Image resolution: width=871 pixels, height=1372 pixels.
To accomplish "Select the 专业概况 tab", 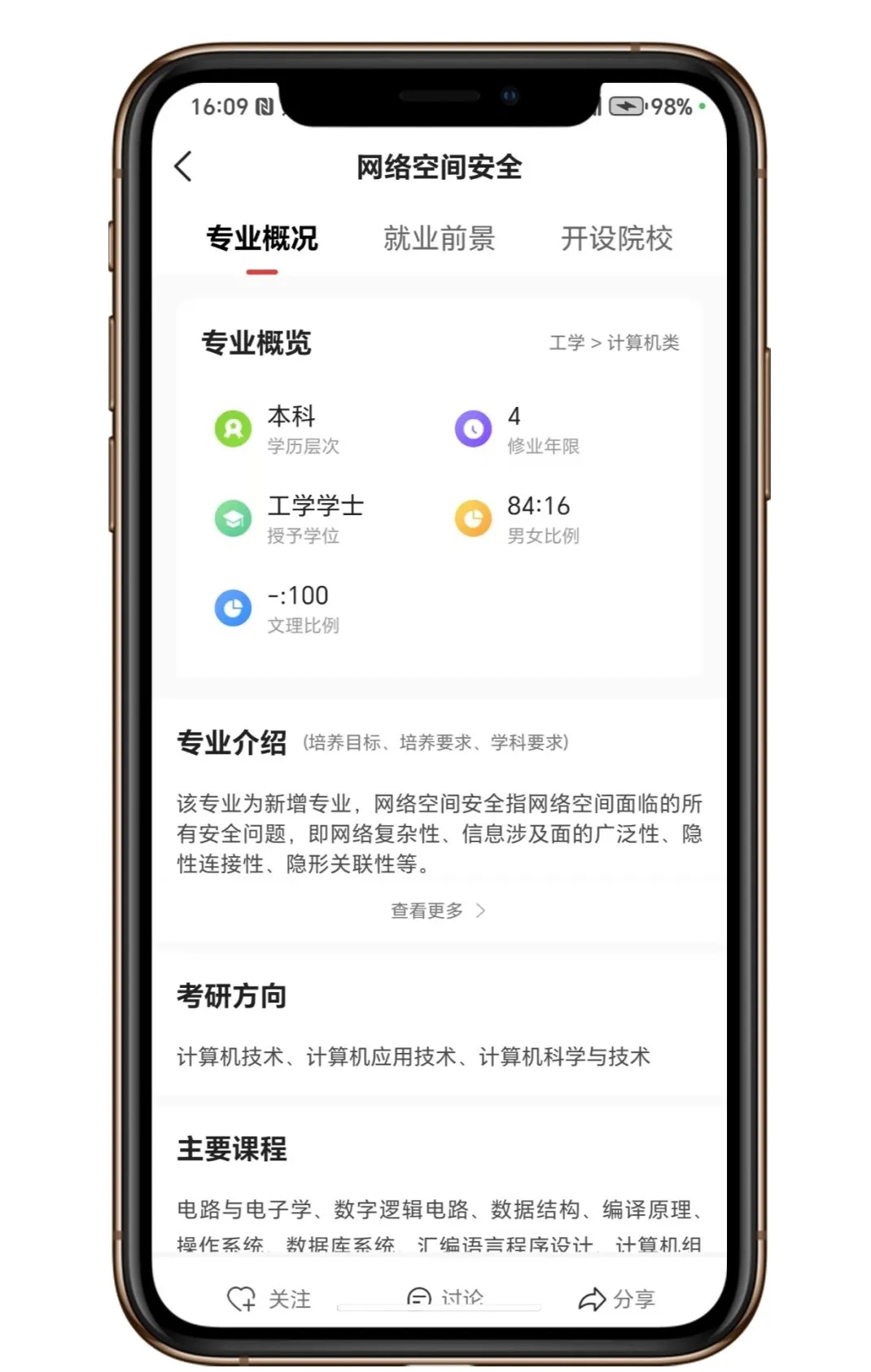I will (261, 238).
